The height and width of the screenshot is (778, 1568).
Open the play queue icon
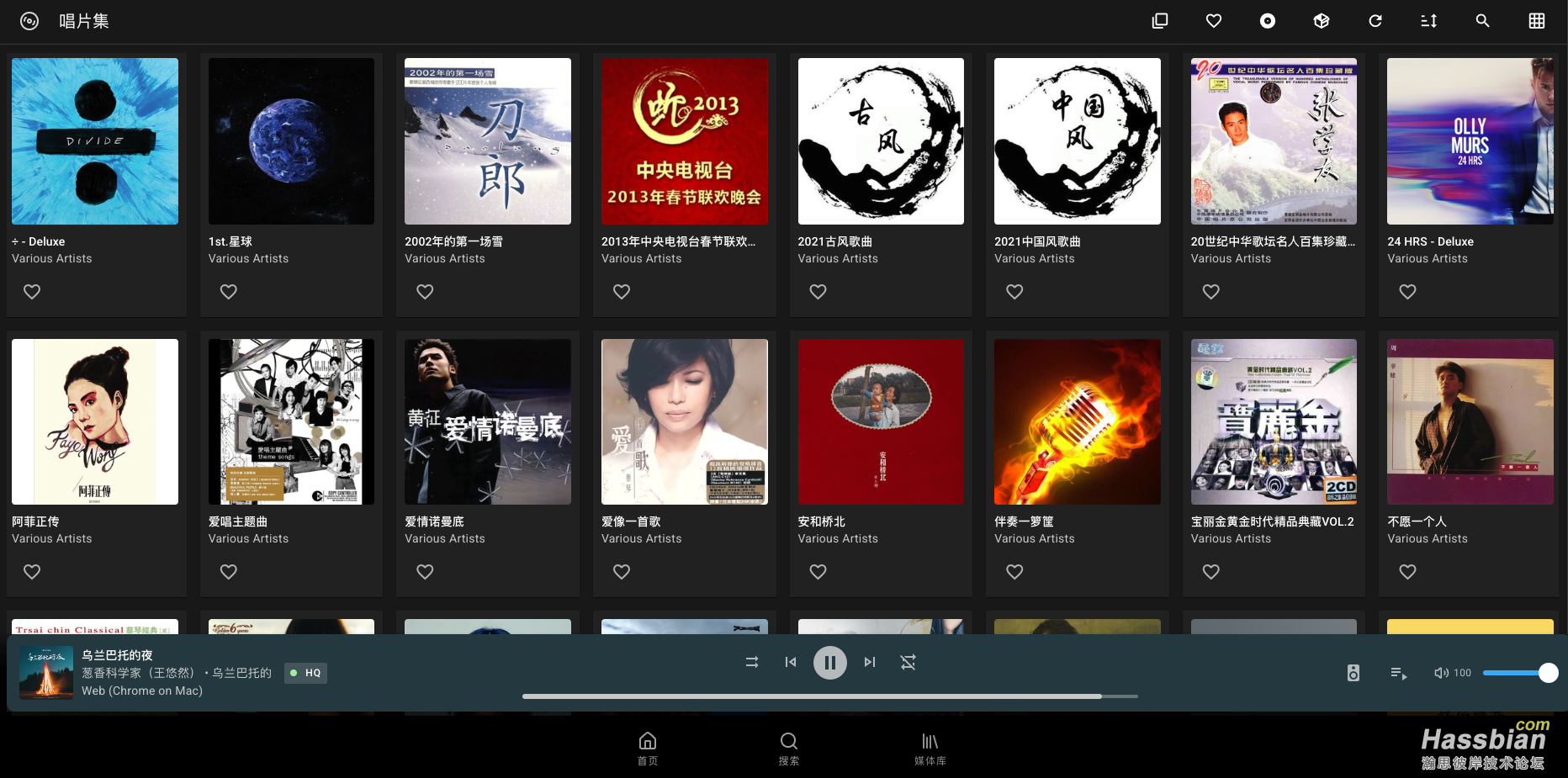click(x=1398, y=673)
